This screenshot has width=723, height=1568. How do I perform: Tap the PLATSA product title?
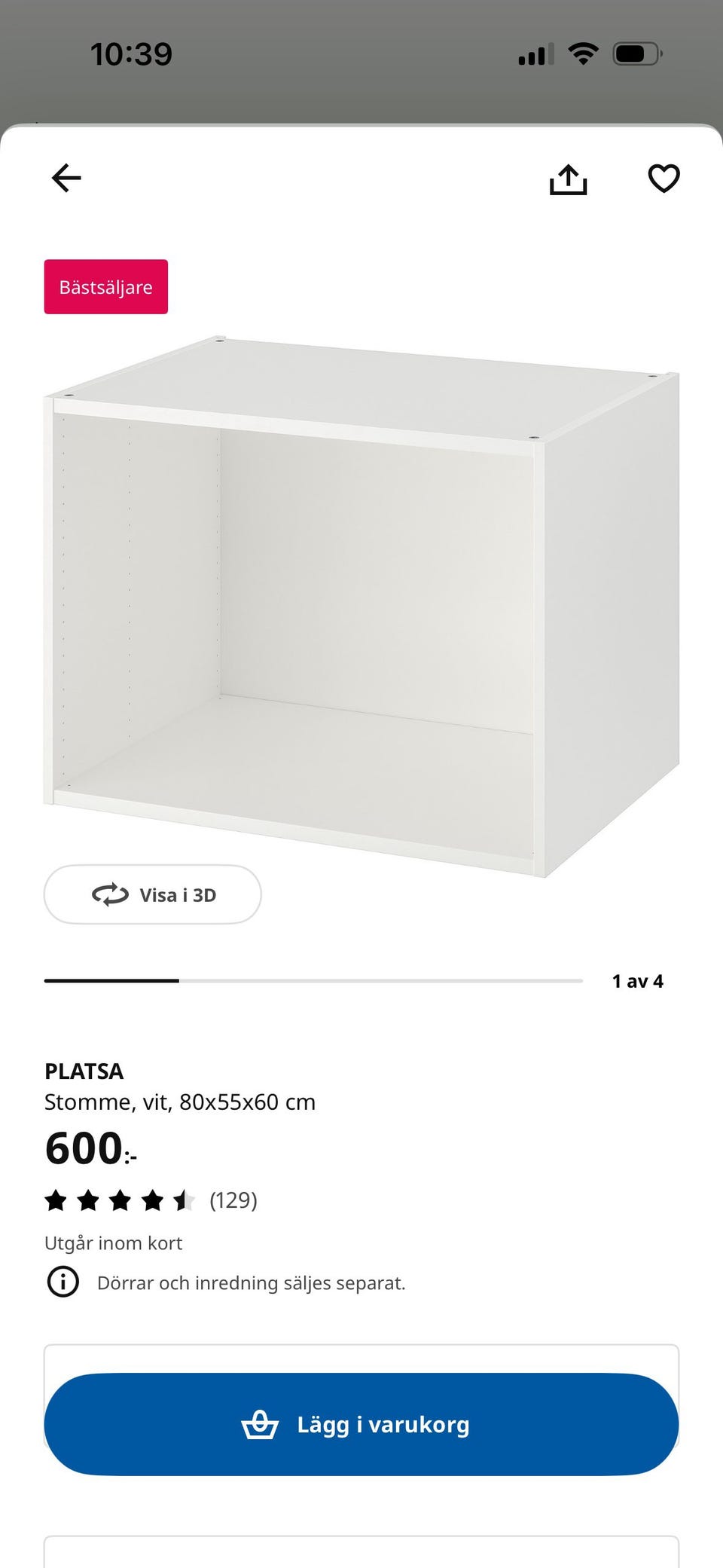point(85,1071)
